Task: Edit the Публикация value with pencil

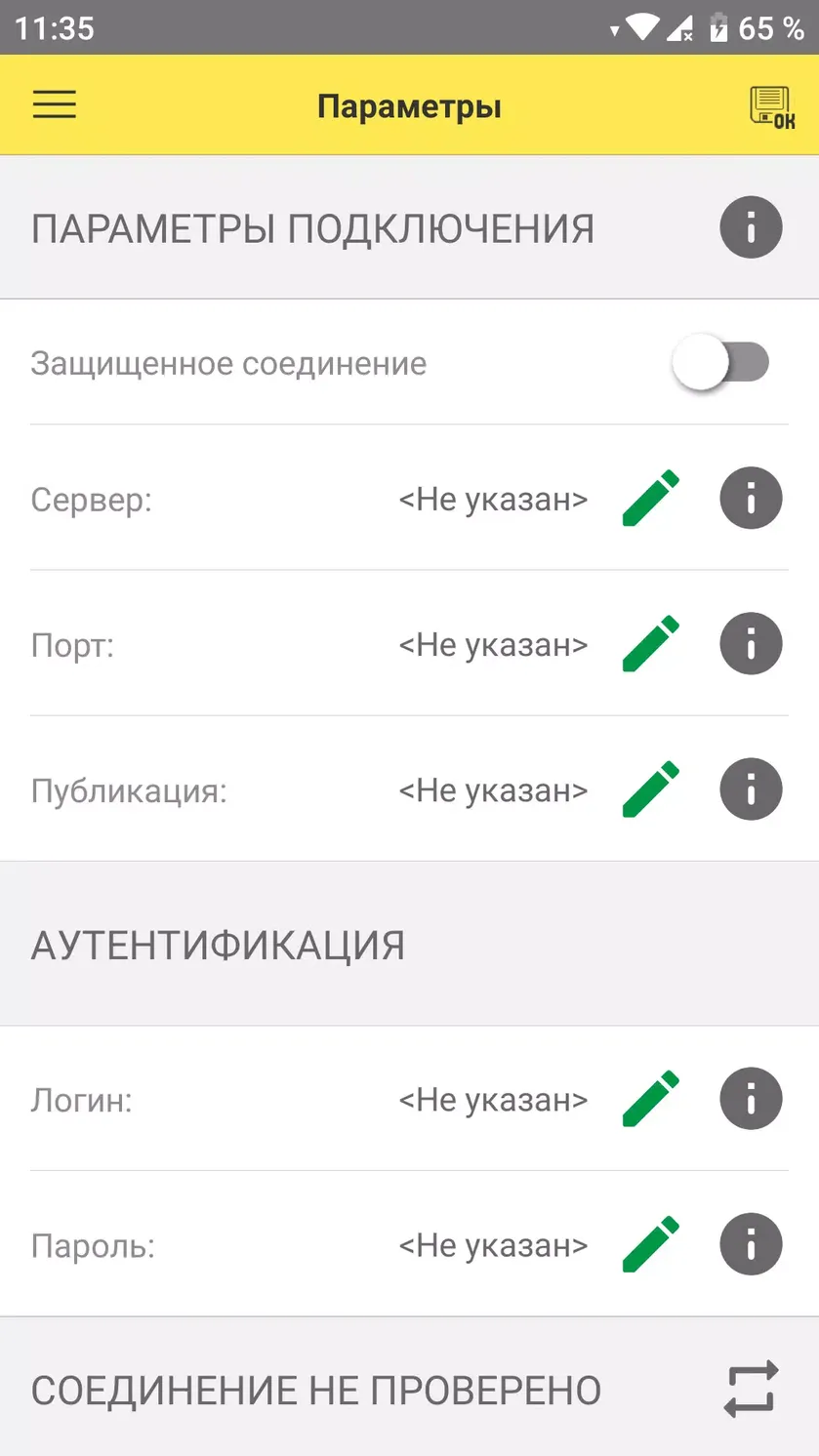Action: pos(651,789)
